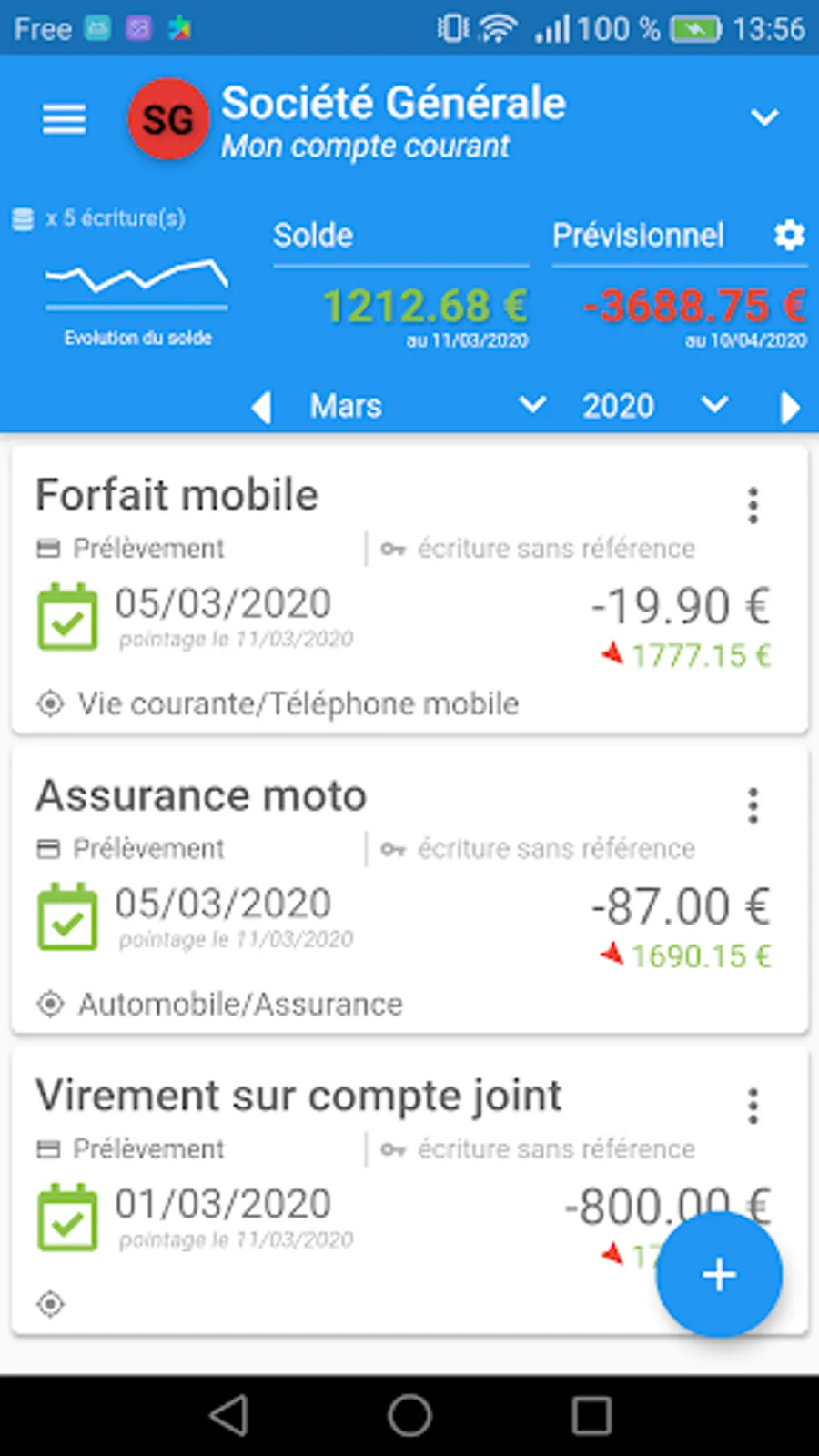Add a new transaction with plus button
The width and height of the screenshot is (819, 1456).
pyautogui.click(x=719, y=1274)
